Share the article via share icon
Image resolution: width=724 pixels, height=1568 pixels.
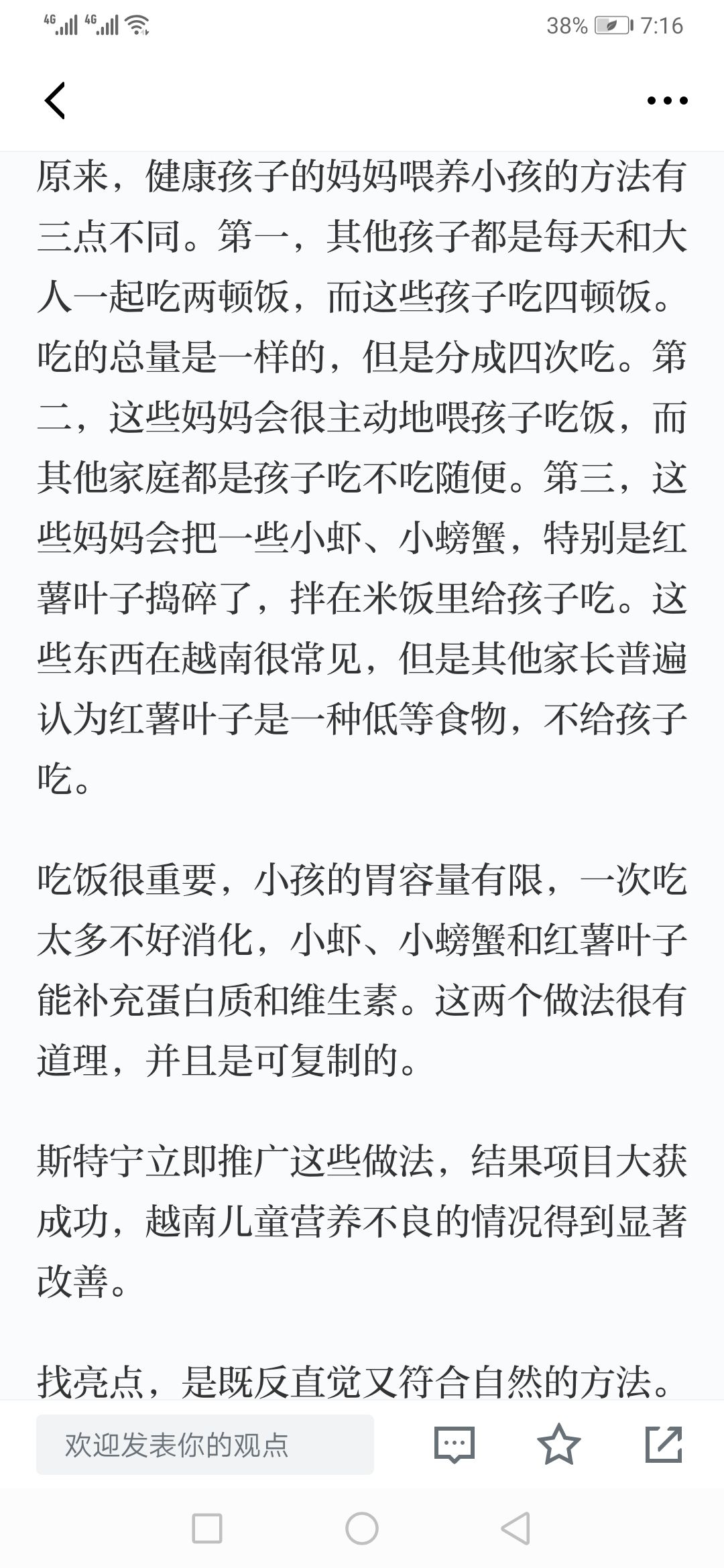coord(664,1444)
